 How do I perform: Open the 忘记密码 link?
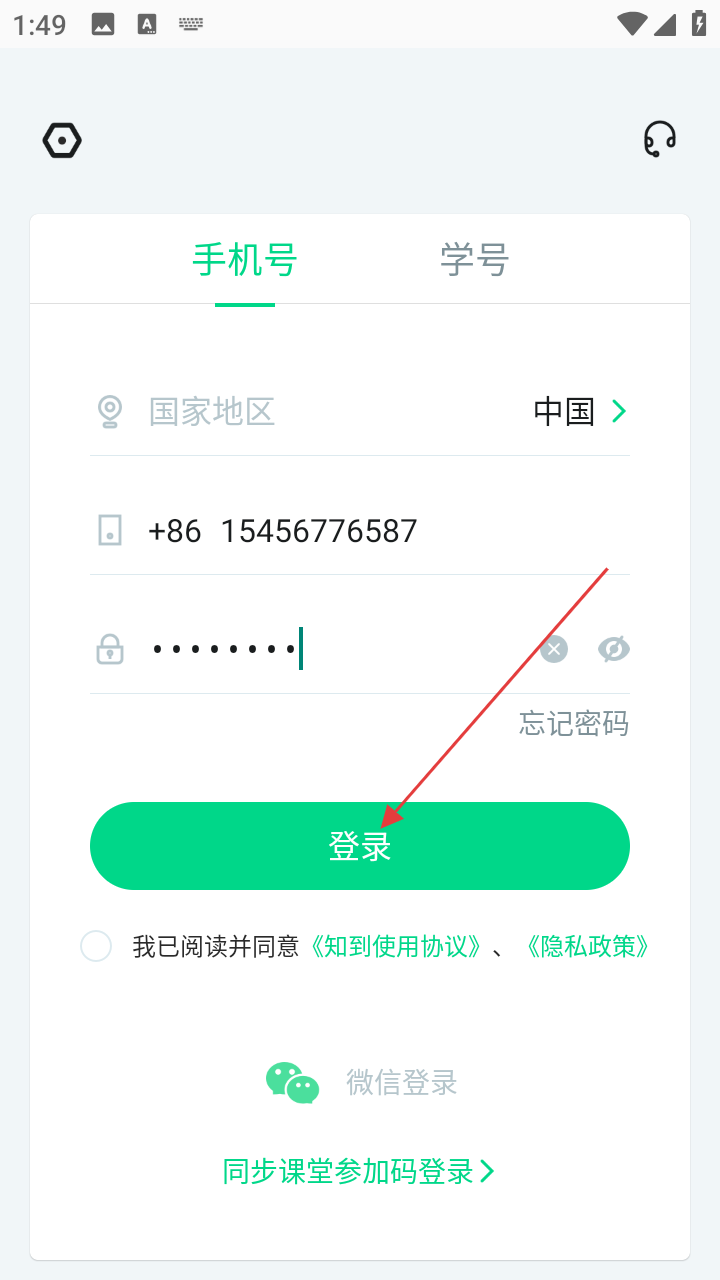[574, 723]
